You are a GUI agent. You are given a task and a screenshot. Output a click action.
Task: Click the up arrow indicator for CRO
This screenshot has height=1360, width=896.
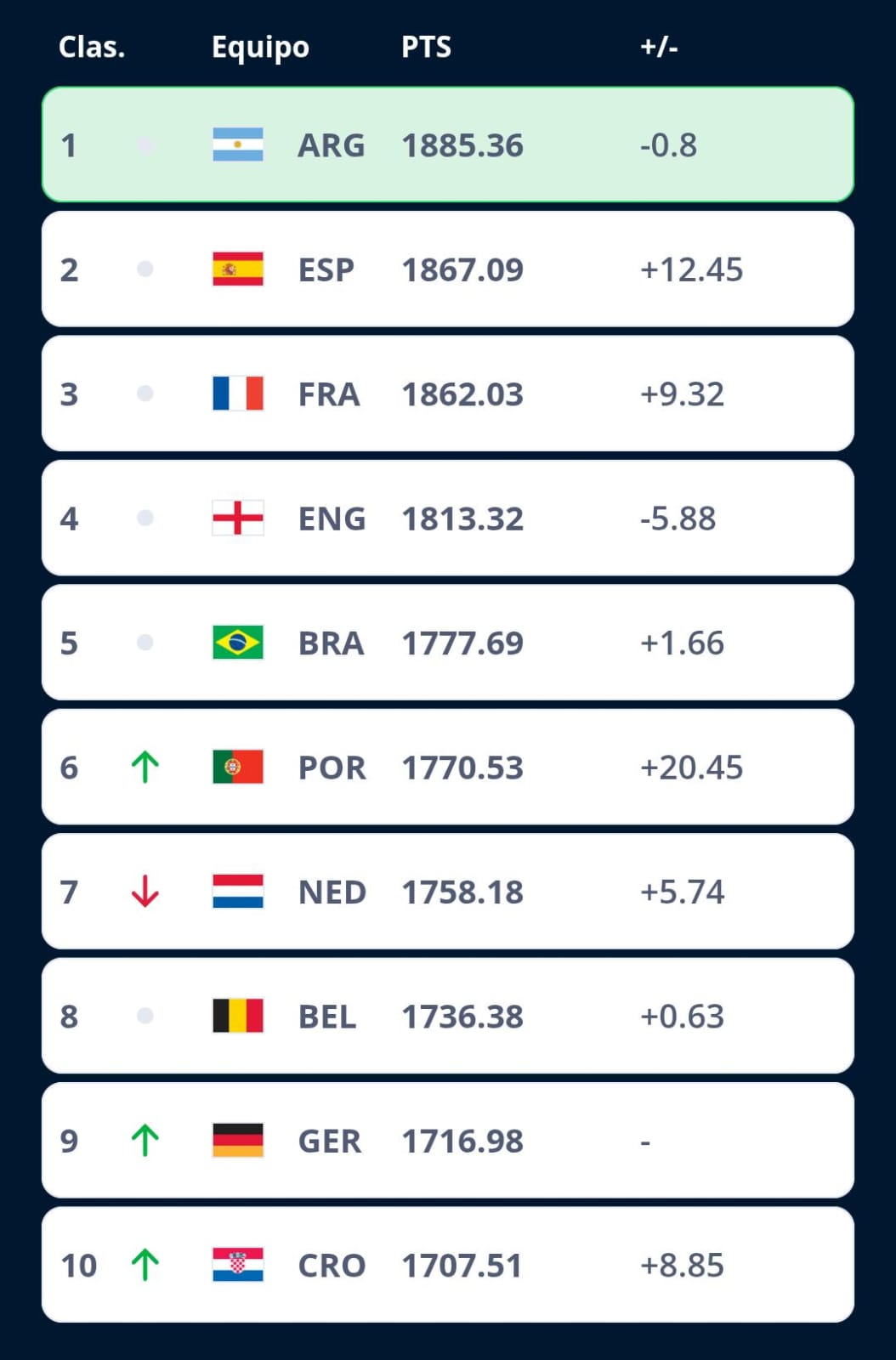146,1266
